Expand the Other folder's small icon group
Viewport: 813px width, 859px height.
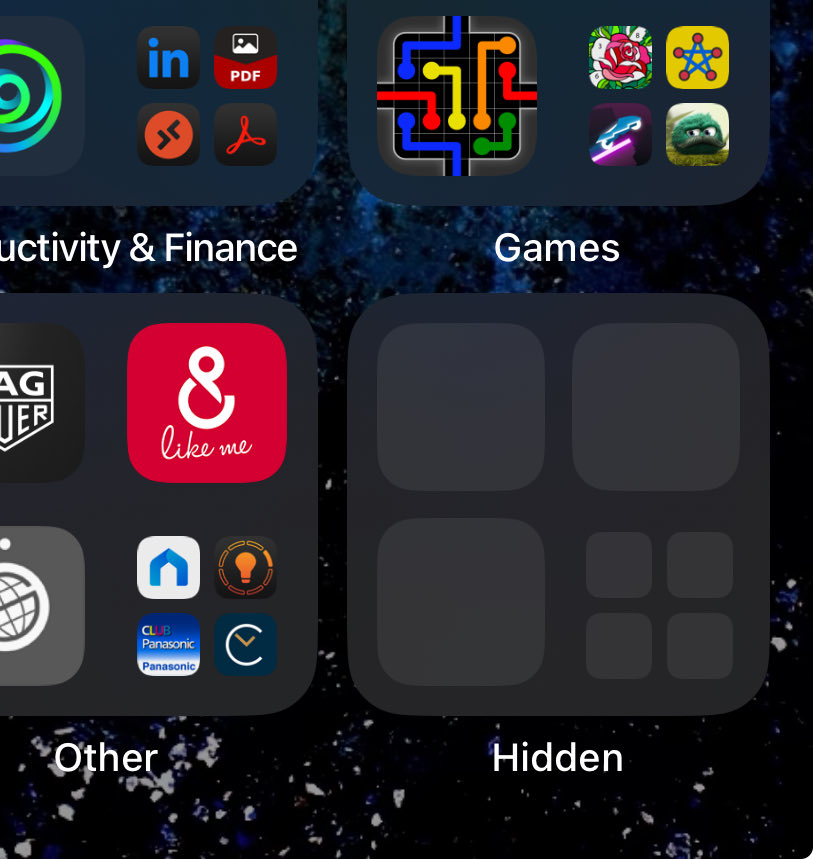(207, 606)
